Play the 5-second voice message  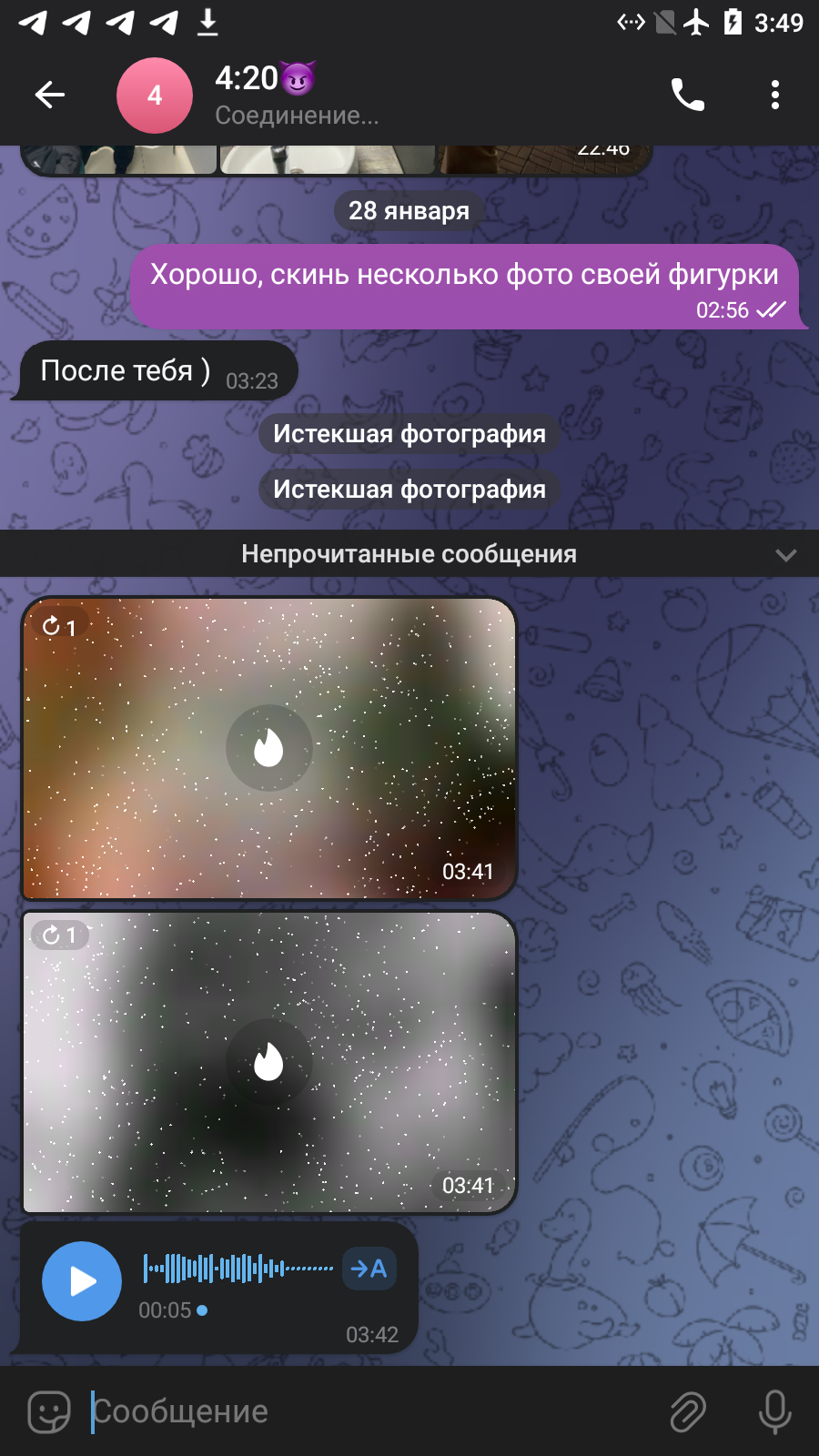pos(82,1281)
